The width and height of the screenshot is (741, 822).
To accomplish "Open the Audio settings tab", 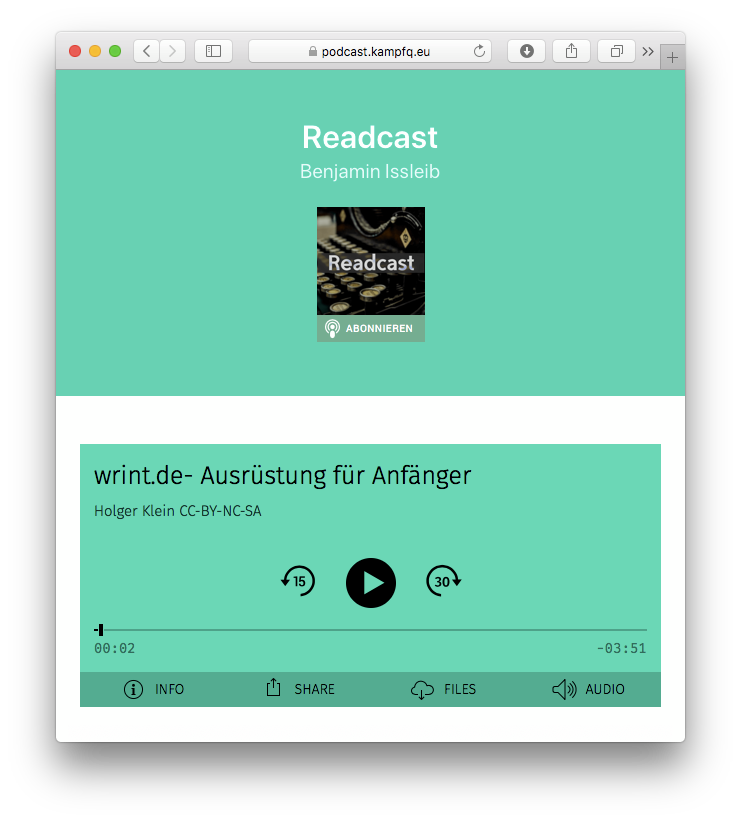I will pos(589,689).
